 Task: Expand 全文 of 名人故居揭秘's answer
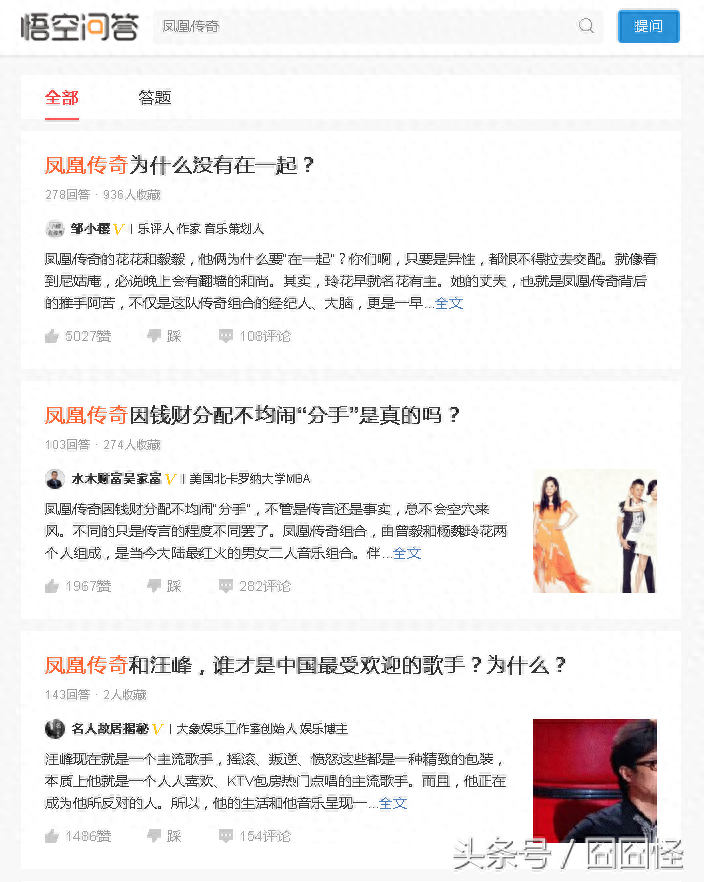click(x=393, y=803)
